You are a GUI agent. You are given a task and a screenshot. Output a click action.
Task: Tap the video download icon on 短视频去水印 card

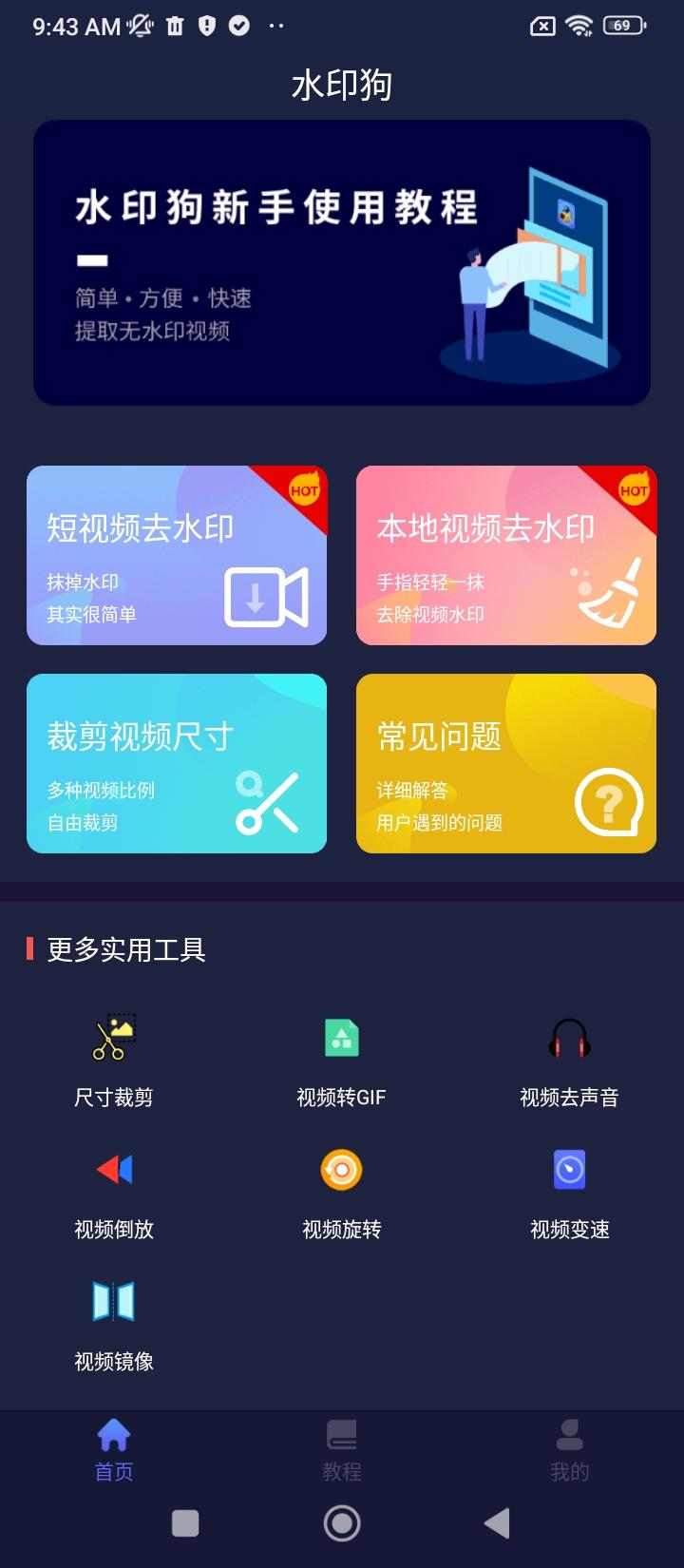click(264, 596)
